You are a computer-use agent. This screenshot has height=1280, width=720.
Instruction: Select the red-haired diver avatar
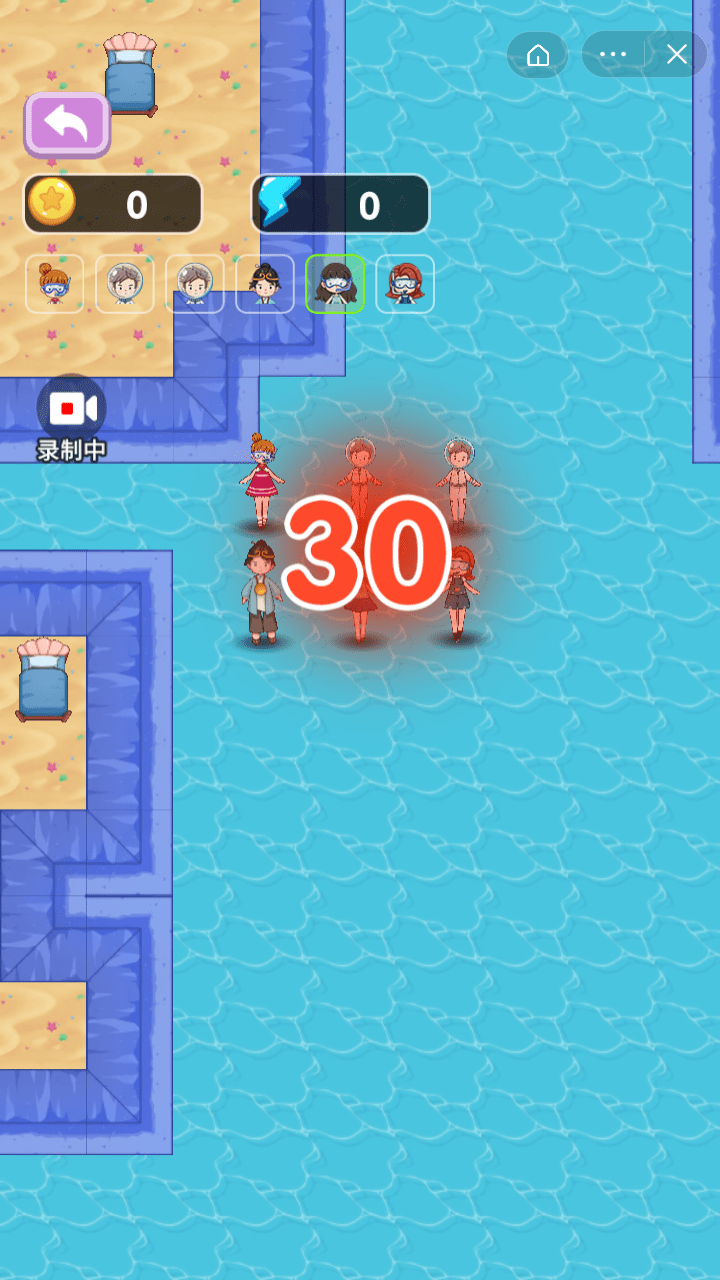405,284
